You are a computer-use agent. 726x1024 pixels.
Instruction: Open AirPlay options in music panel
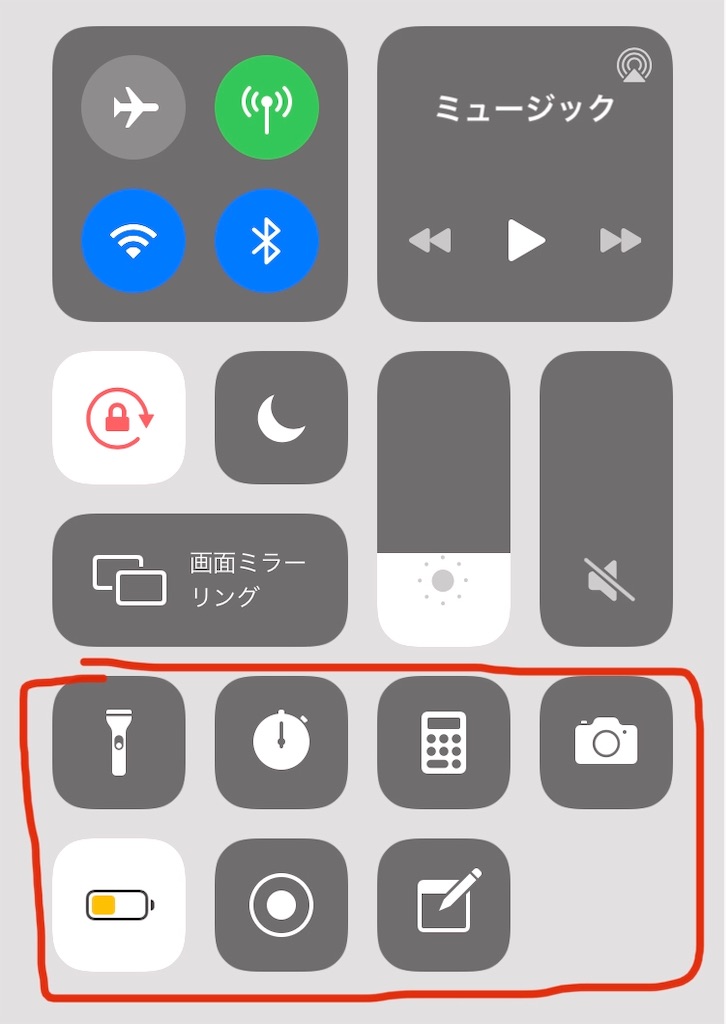(x=634, y=65)
